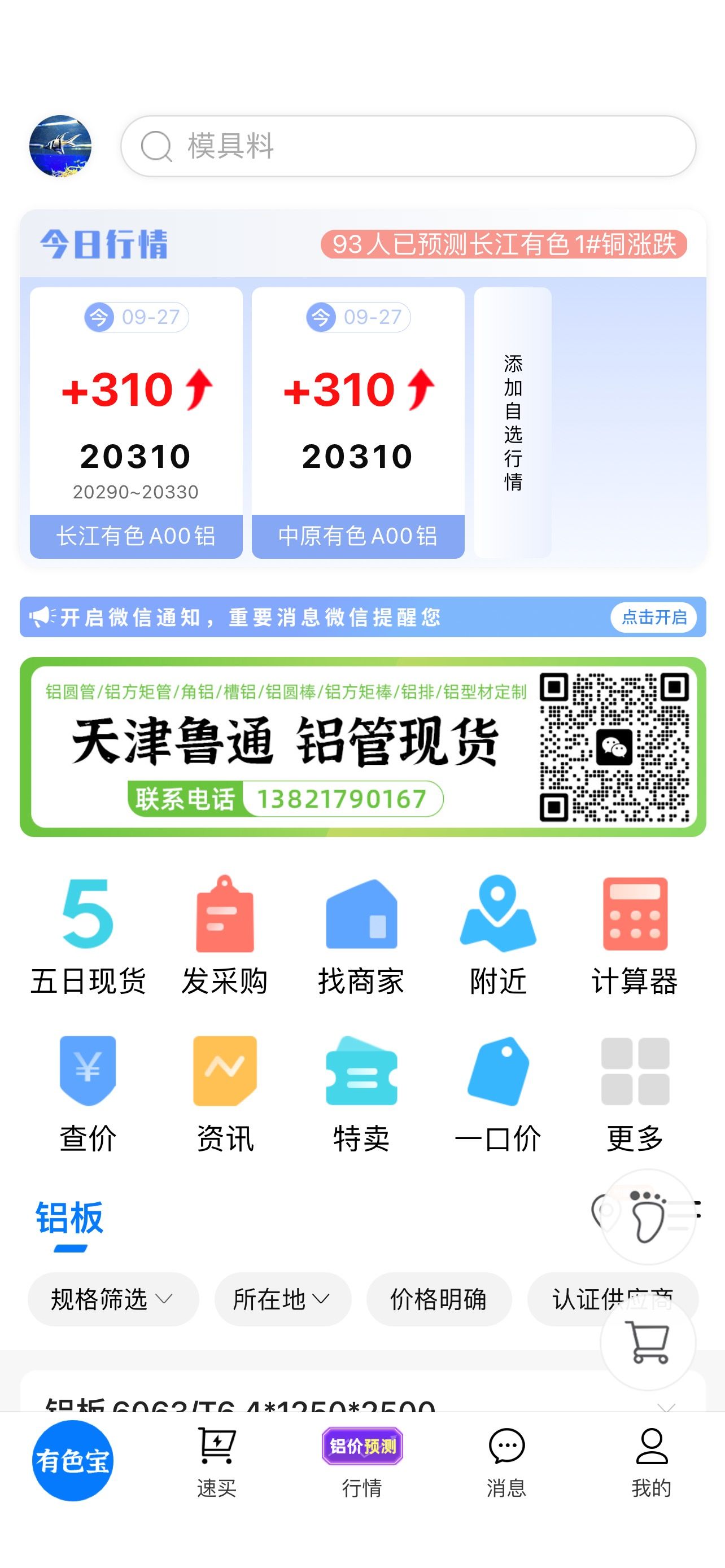Open the 长江有色A00铝 price card

[136, 422]
